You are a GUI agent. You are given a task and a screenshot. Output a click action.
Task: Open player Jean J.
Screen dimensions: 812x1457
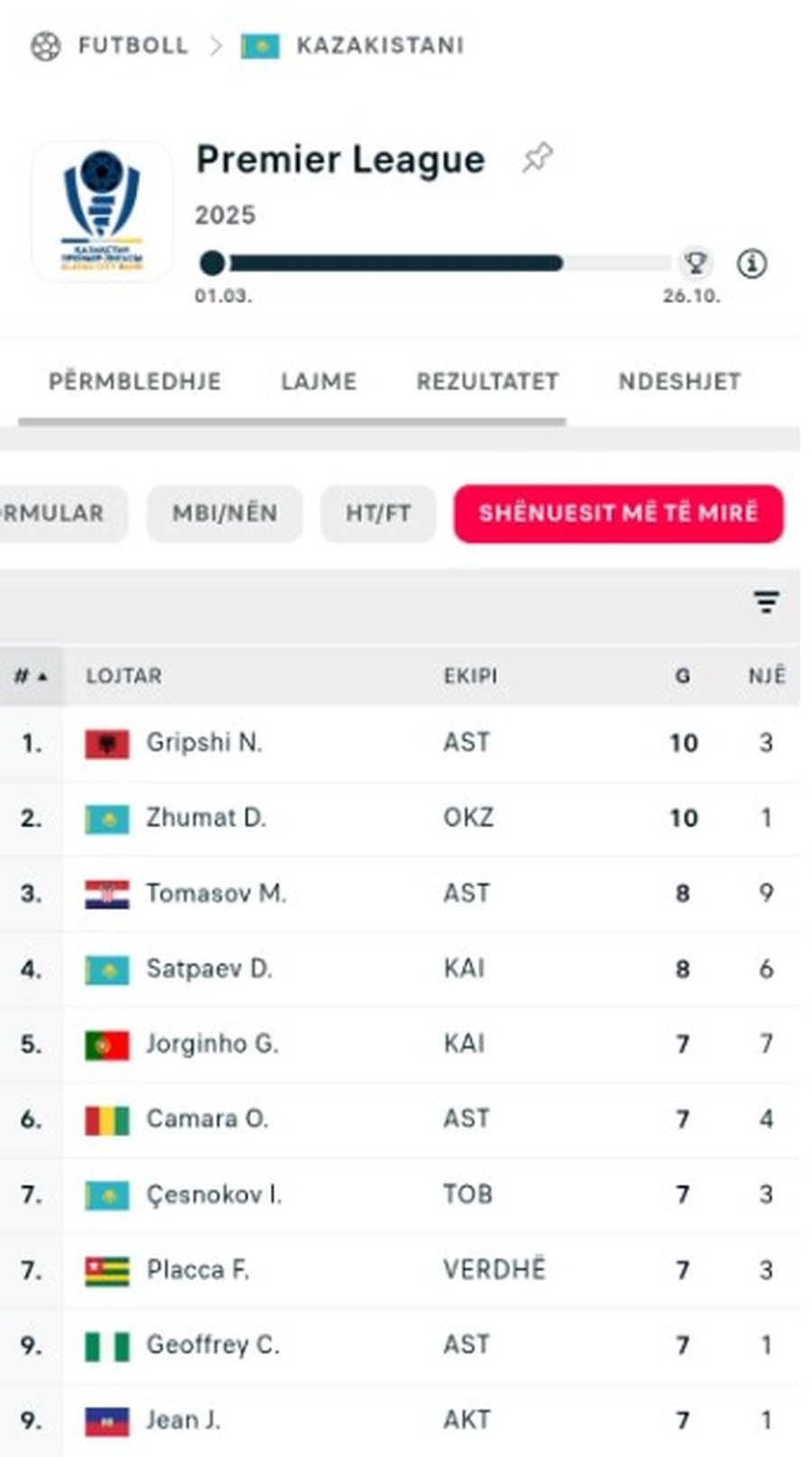(183, 1421)
